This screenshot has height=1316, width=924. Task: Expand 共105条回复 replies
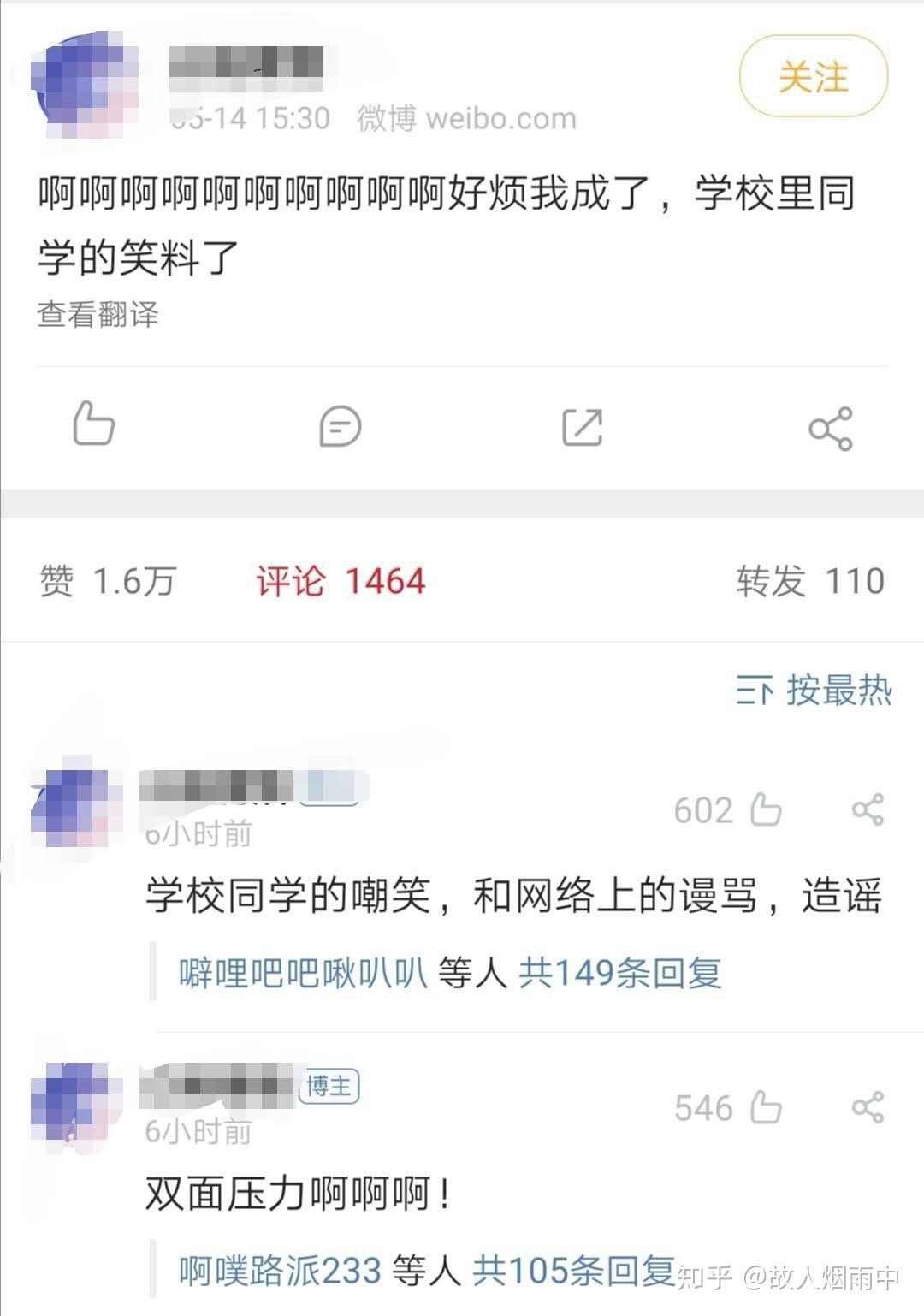click(x=573, y=1271)
